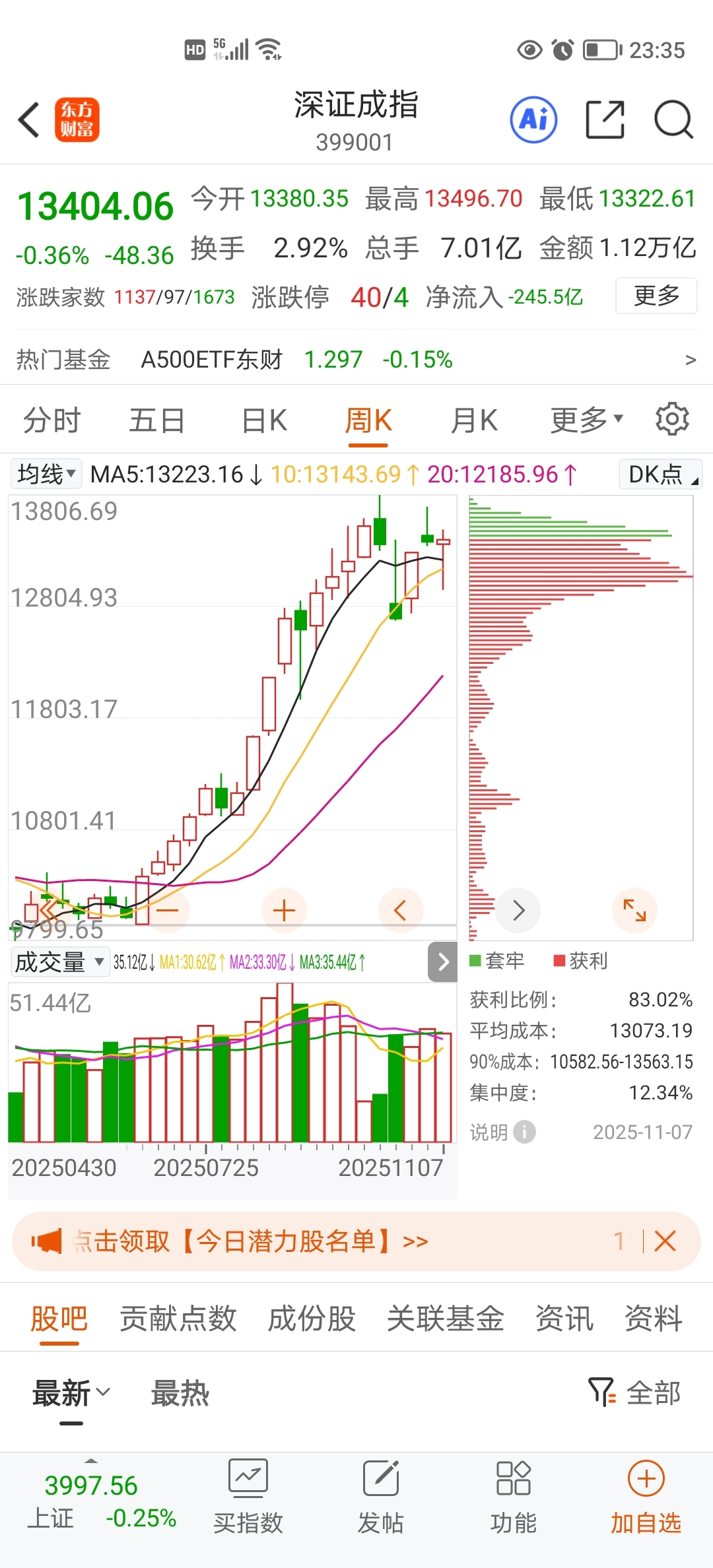This screenshot has width=713, height=1568.
Task: Expand the 更多 chart period dropdown
Action: click(x=586, y=420)
